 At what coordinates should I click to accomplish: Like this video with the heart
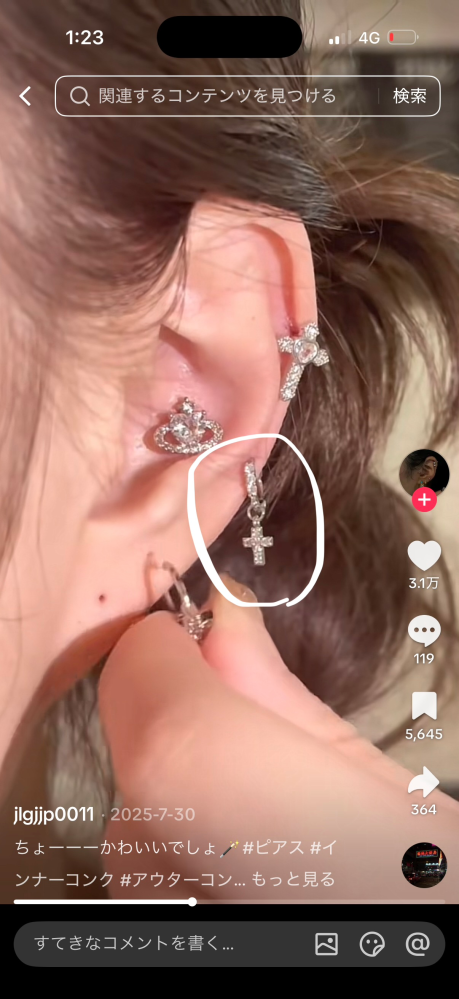(424, 556)
